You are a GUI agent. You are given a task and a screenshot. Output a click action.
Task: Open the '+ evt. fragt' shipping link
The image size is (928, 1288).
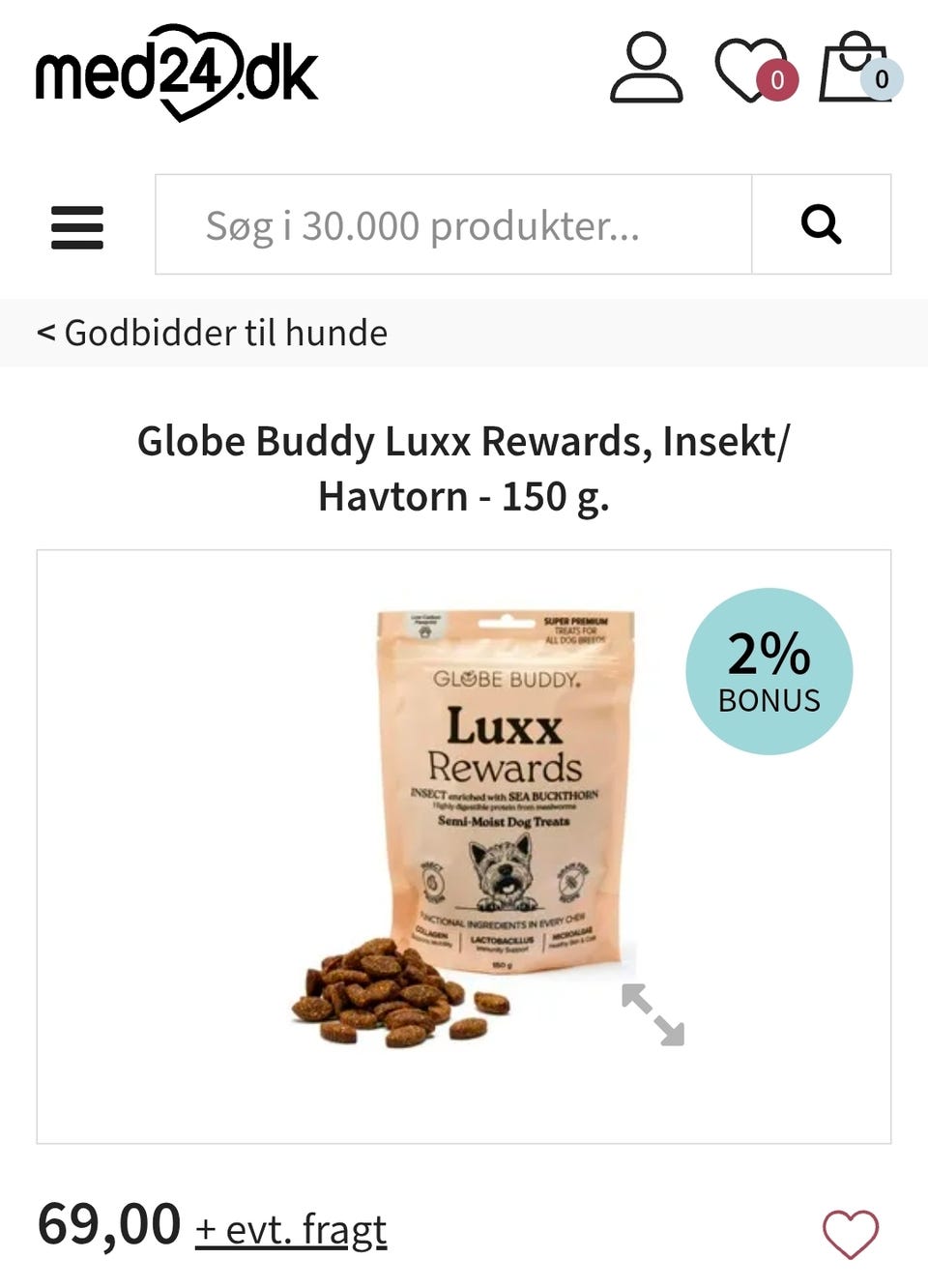click(x=291, y=1229)
